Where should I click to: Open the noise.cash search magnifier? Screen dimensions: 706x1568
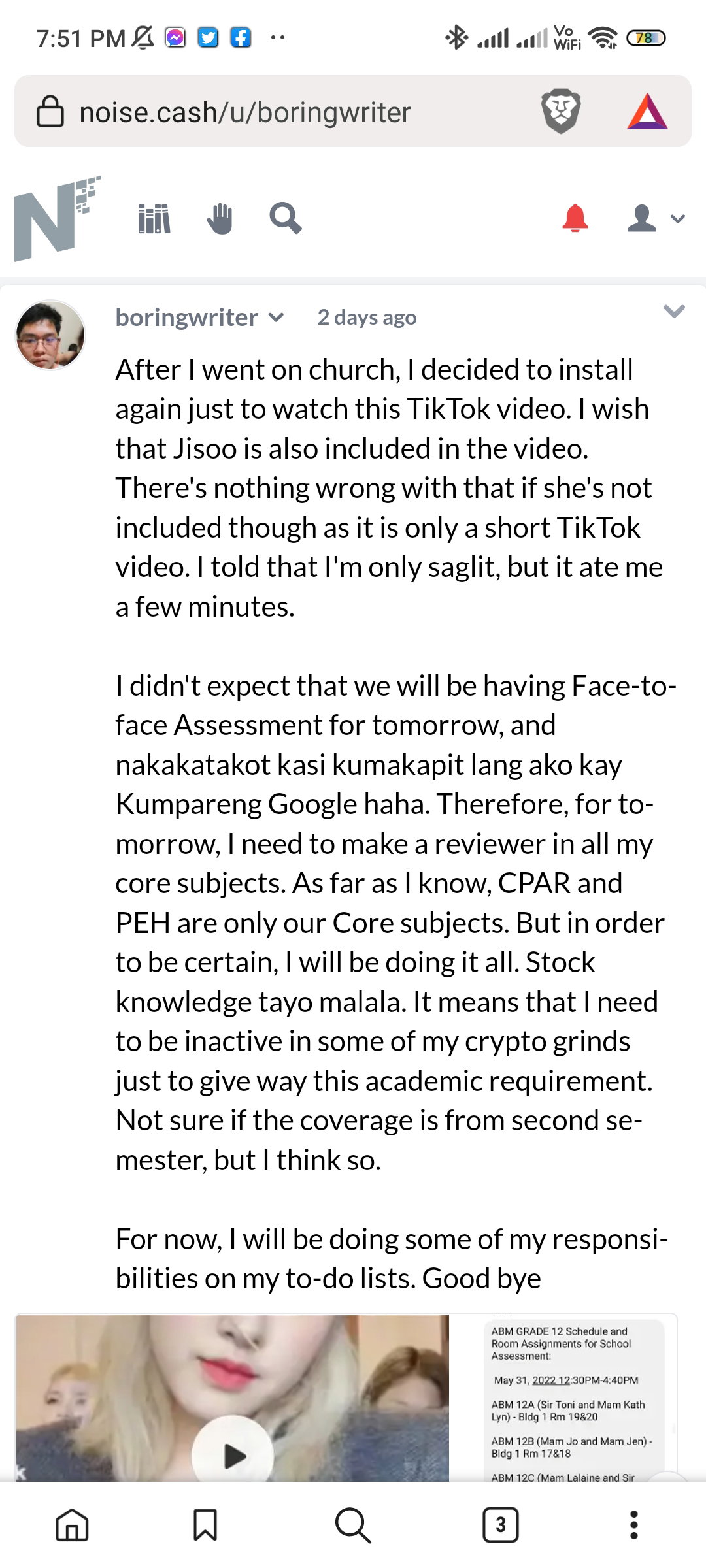click(x=286, y=218)
